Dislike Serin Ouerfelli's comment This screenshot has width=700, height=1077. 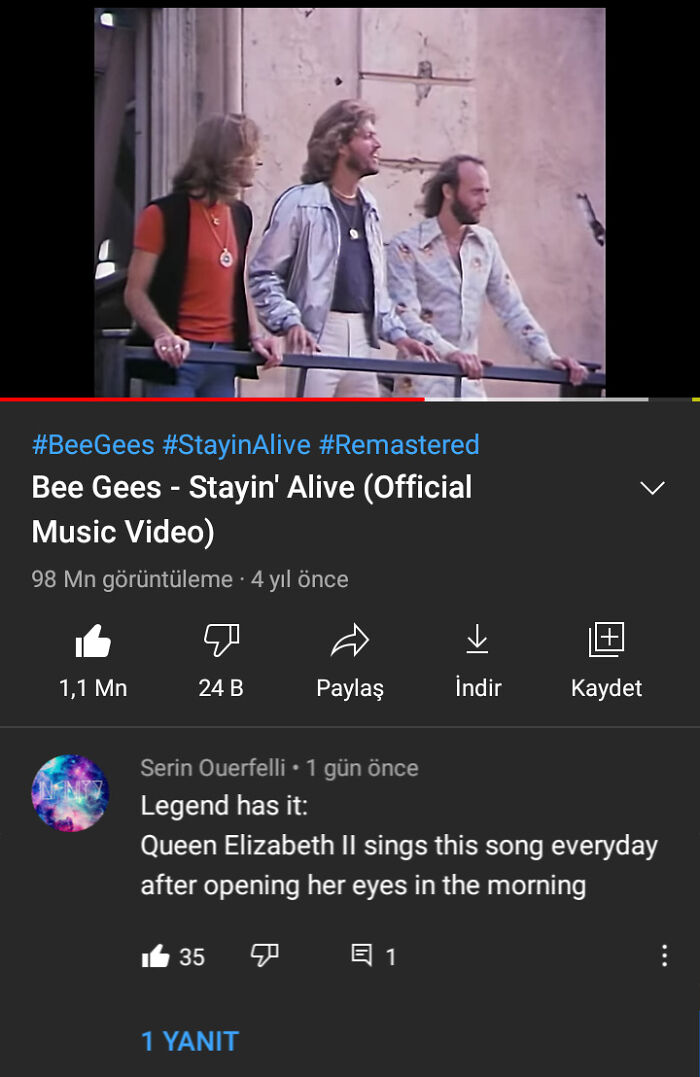point(264,956)
